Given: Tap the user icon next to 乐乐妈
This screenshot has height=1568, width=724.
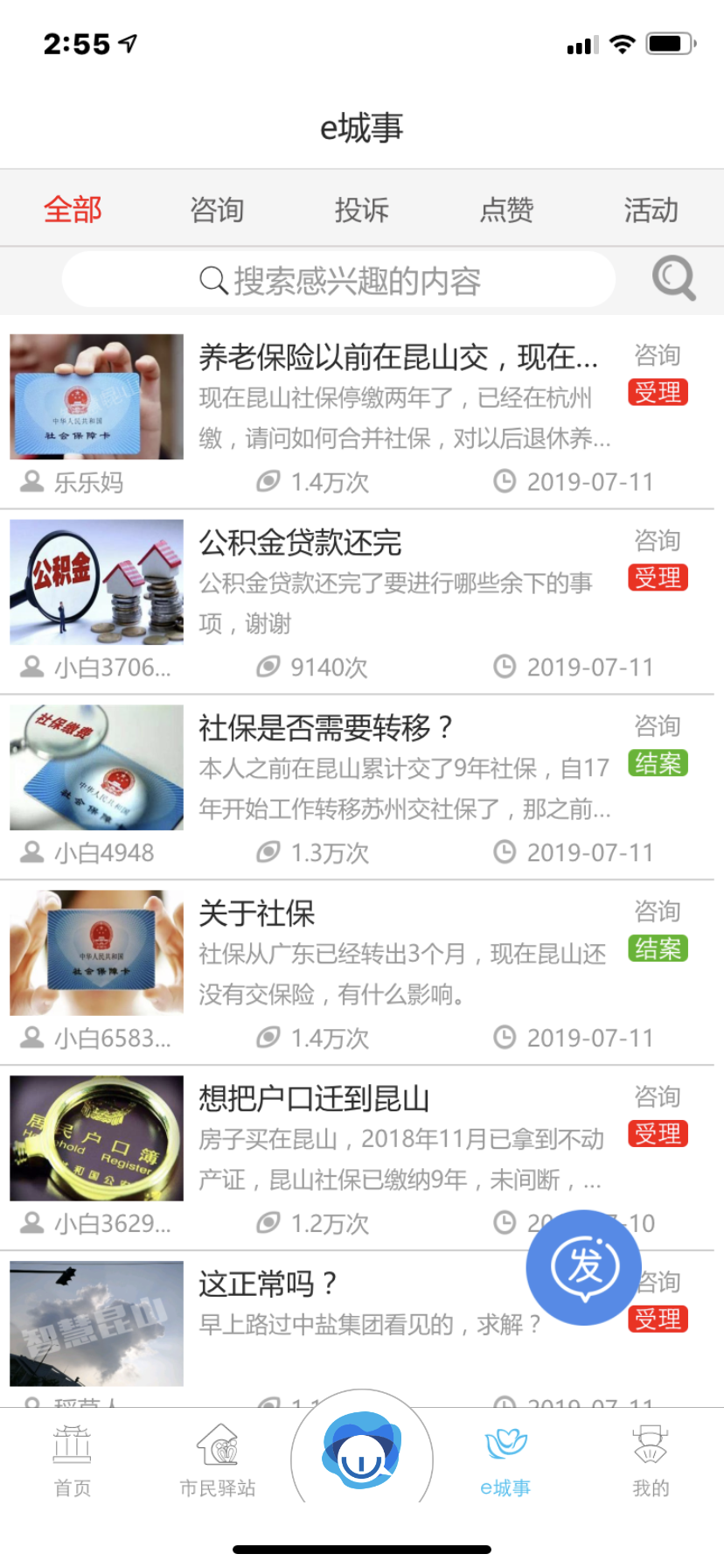Looking at the screenshot, I should click(31, 481).
